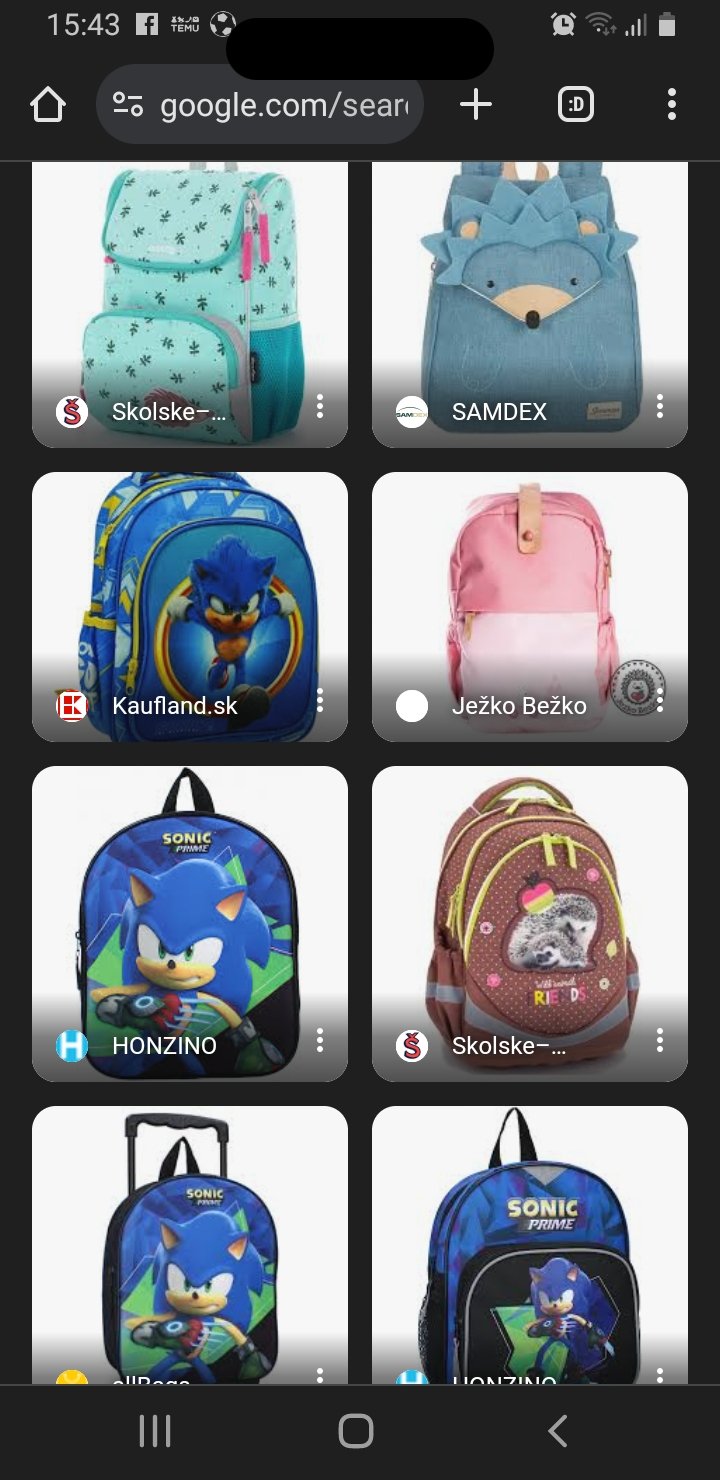This screenshot has height=1480, width=720.
Task: Open the Kaufland.sk Sonic backpack result
Action: coord(190,590)
